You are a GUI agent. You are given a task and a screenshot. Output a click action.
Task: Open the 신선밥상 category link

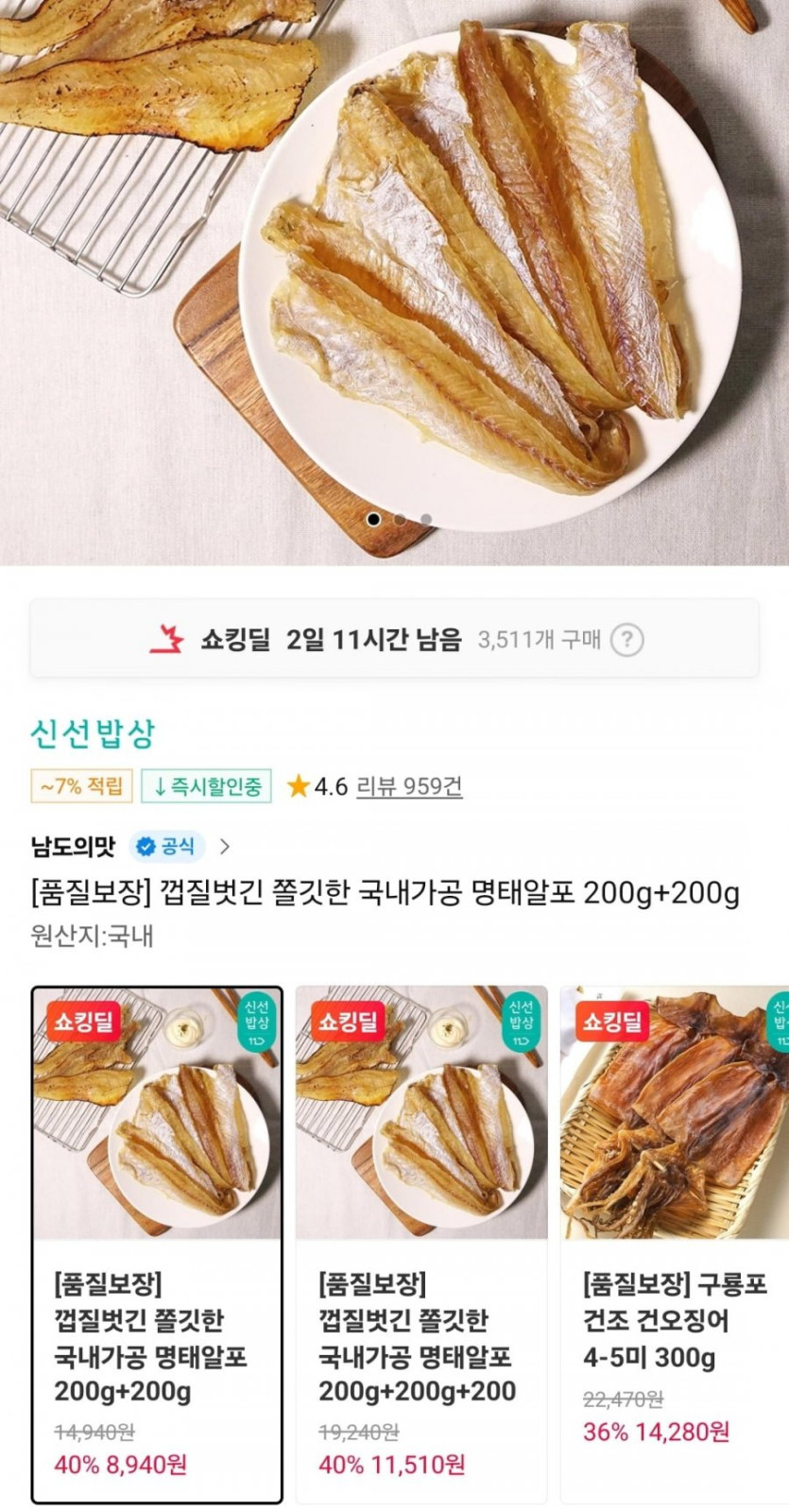coord(92,733)
